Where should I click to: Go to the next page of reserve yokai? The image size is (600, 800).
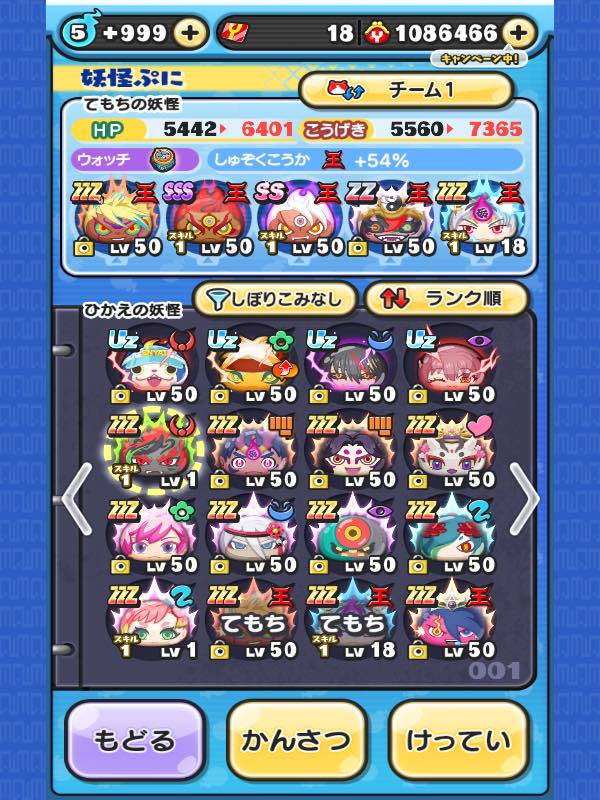523,497
